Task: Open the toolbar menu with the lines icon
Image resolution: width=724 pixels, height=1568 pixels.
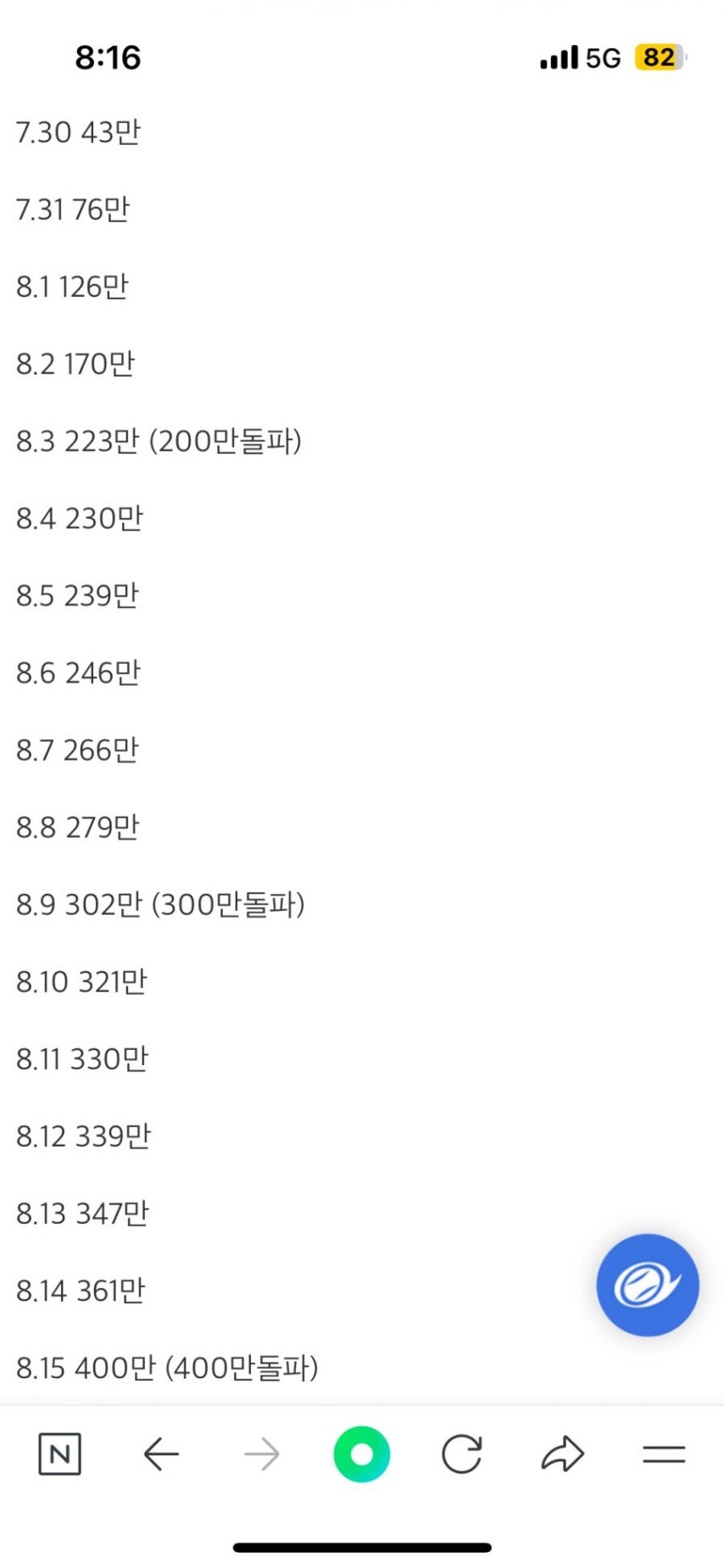Action: coord(664,1454)
